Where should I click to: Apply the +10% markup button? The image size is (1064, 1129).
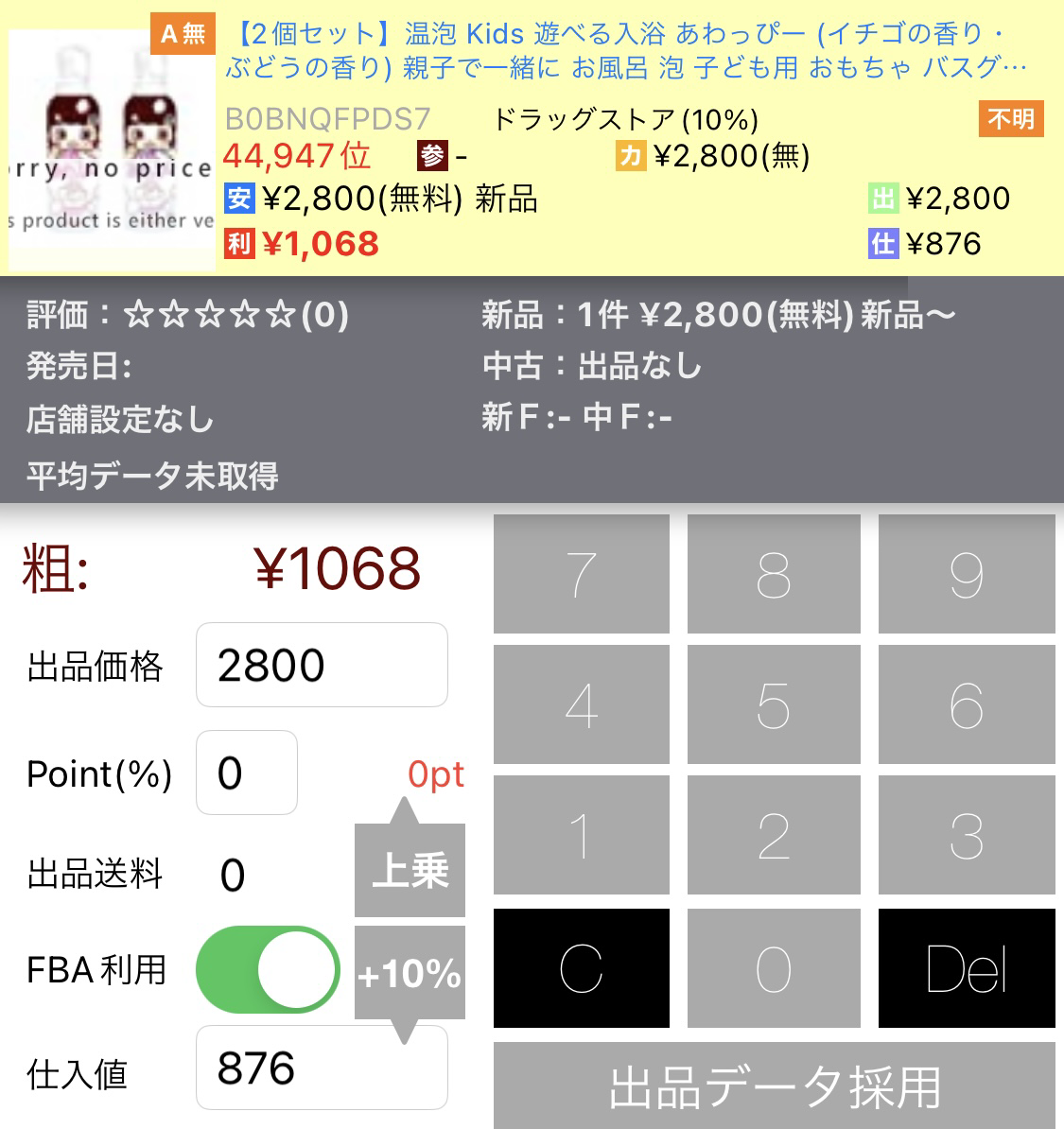pos(410,973)
